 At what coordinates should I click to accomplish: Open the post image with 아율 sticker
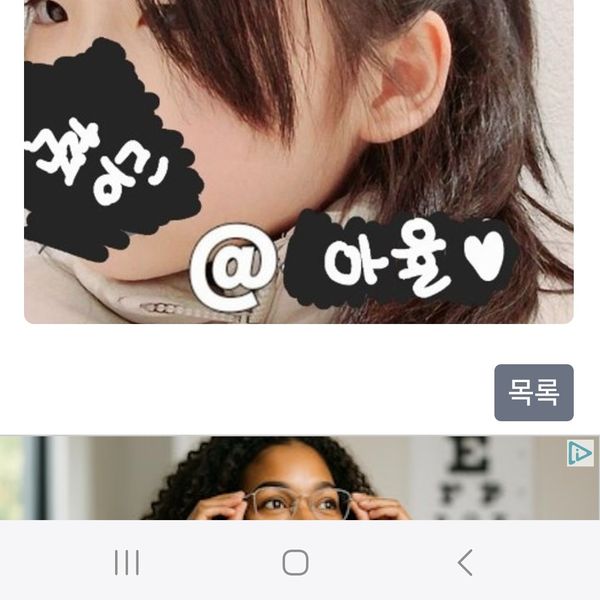(298, 160)
